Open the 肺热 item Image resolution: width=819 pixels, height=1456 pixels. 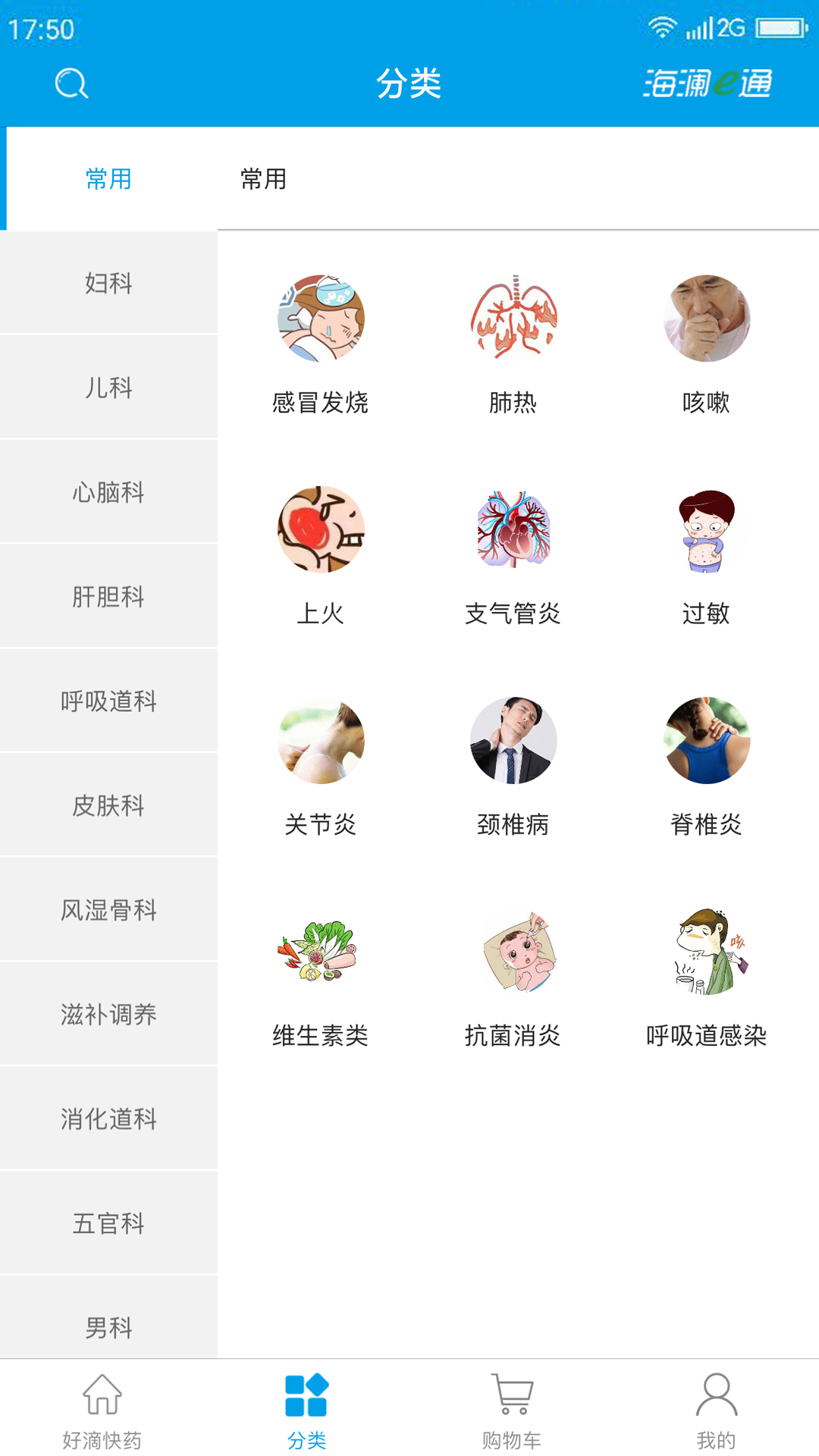pos(513,341)
